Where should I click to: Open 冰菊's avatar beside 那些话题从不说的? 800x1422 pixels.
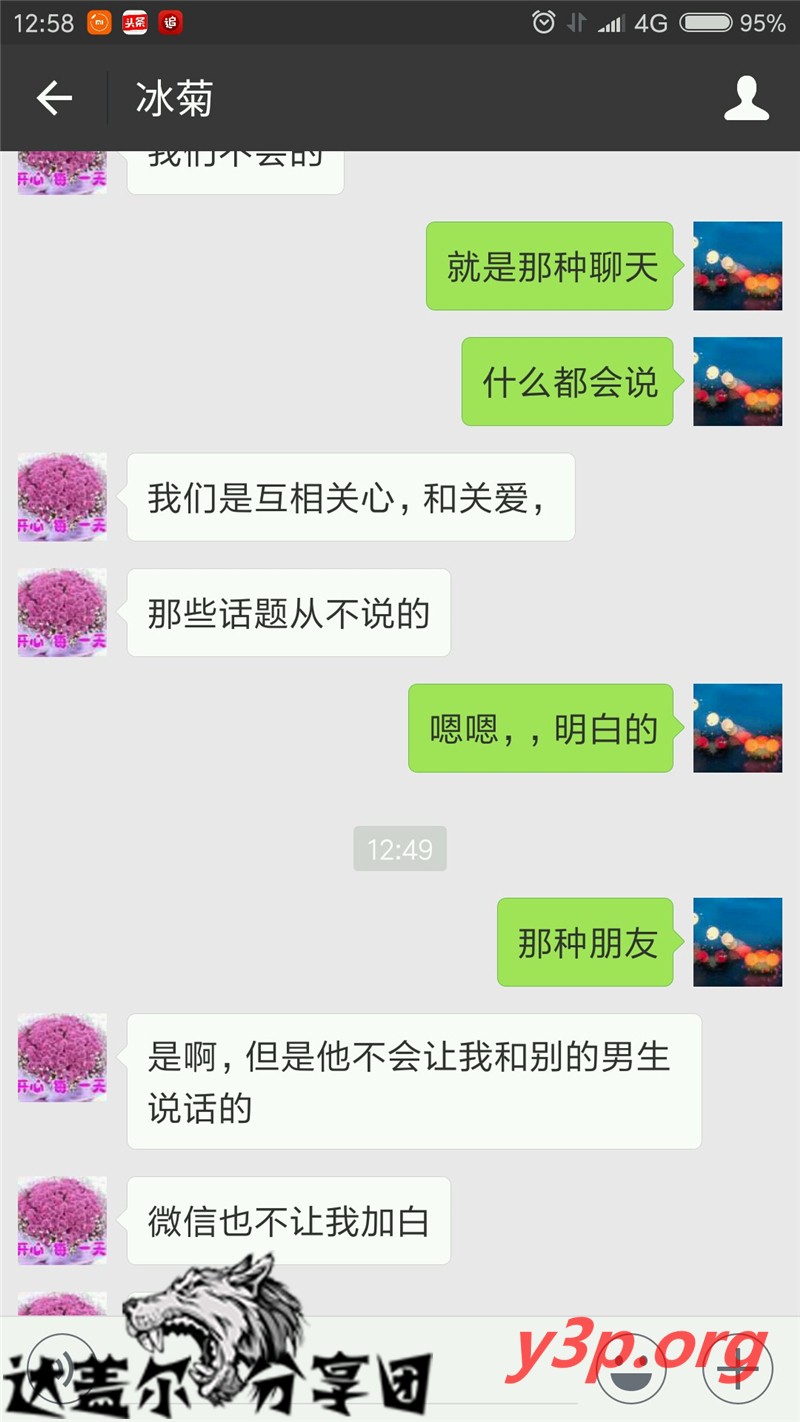(62, 612)
